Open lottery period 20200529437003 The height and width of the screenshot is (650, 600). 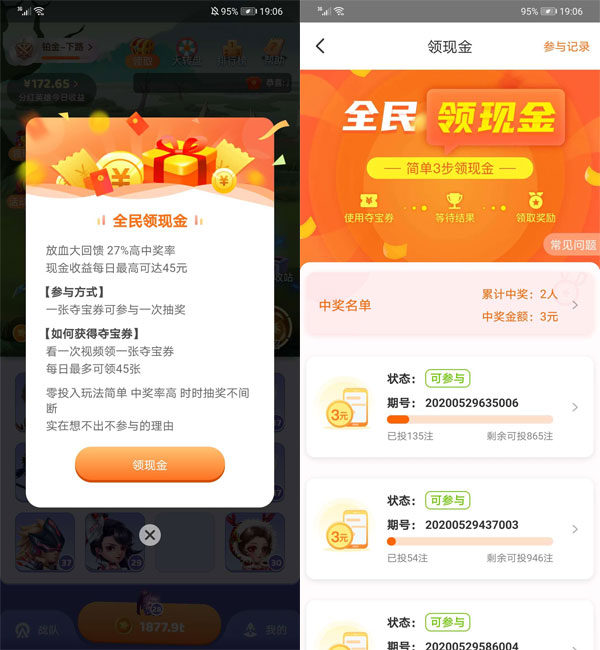coord(450,528)
